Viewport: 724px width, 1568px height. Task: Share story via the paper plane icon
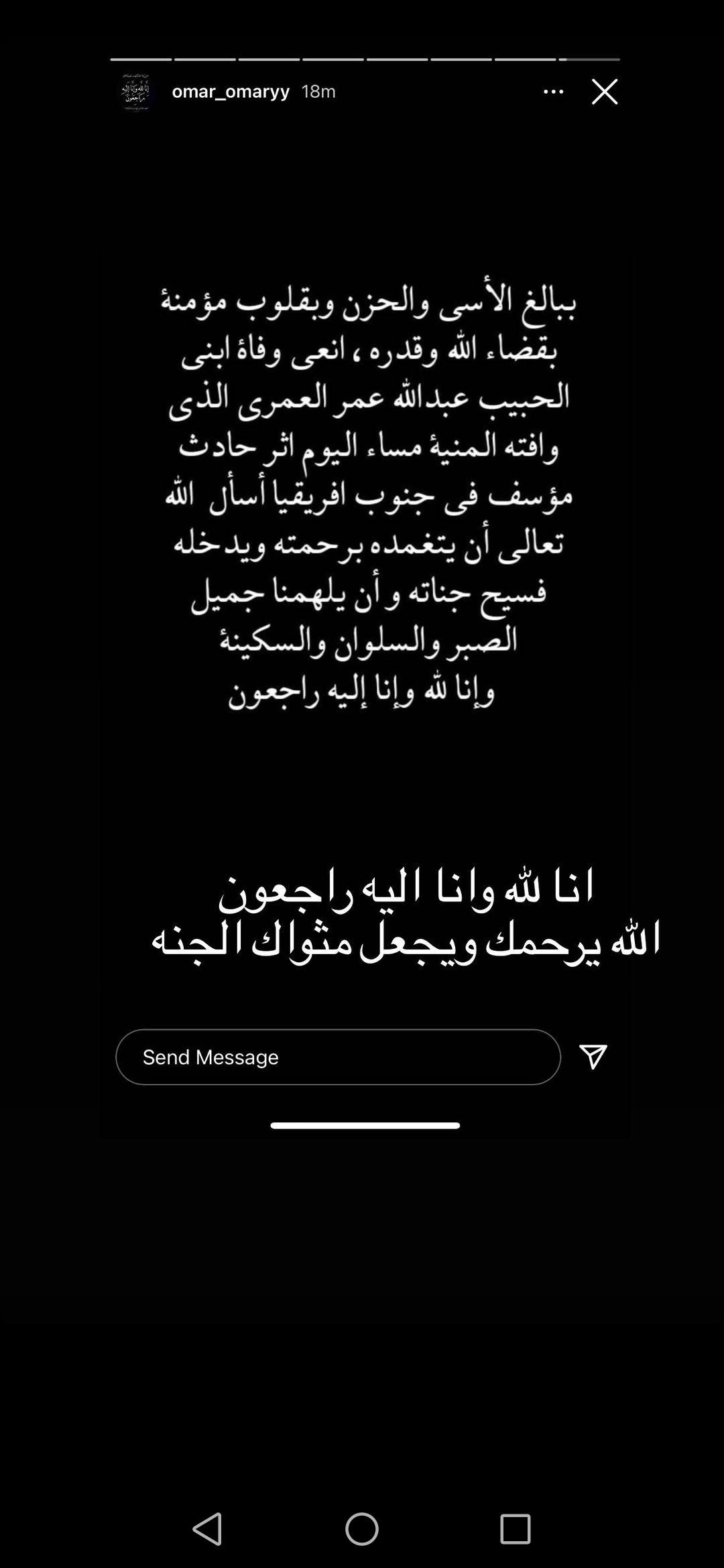tap(593, 1057)
